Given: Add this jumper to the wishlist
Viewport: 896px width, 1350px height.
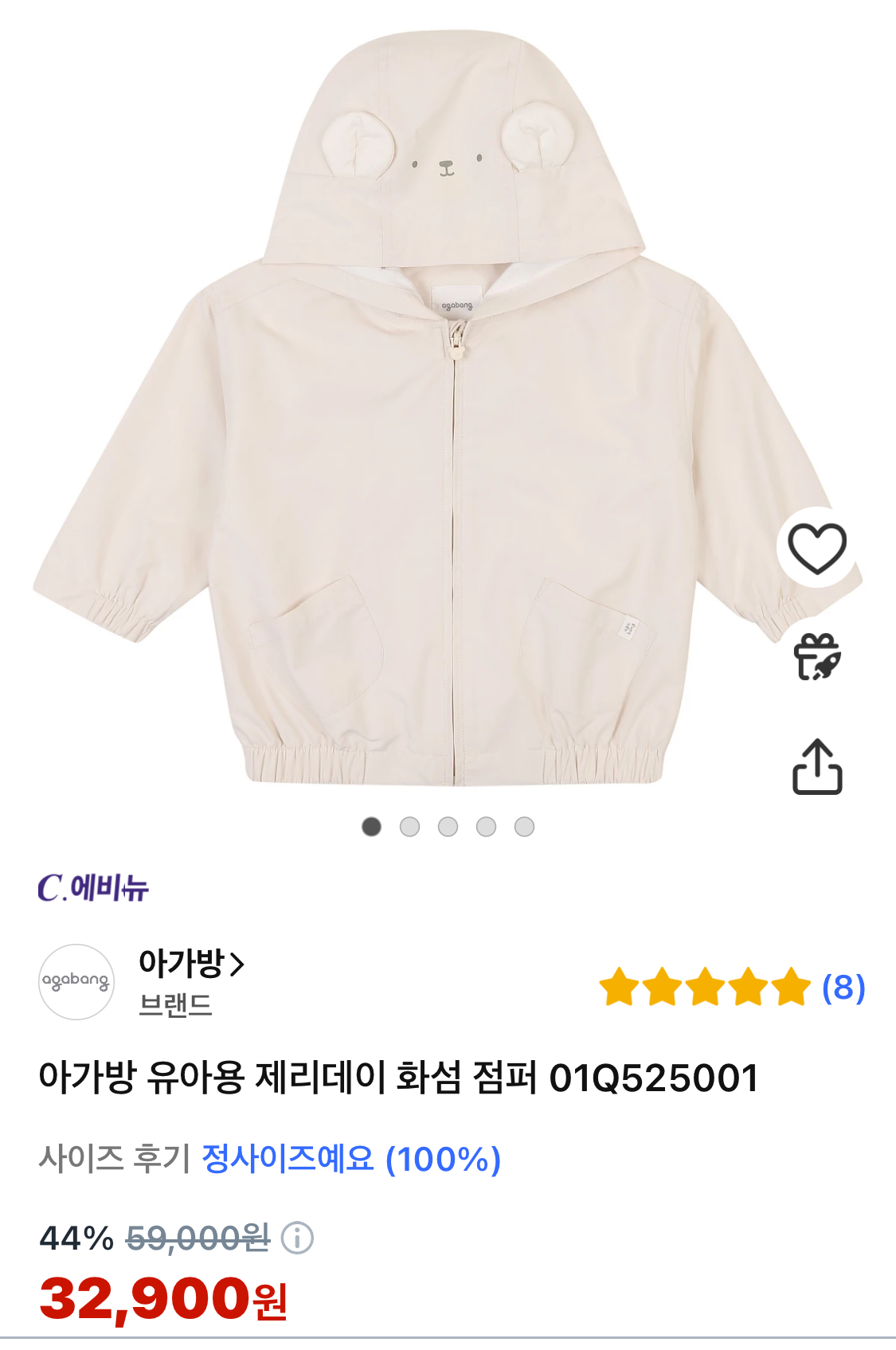Looking at the screenshot, I should click(x=816, y=548).
